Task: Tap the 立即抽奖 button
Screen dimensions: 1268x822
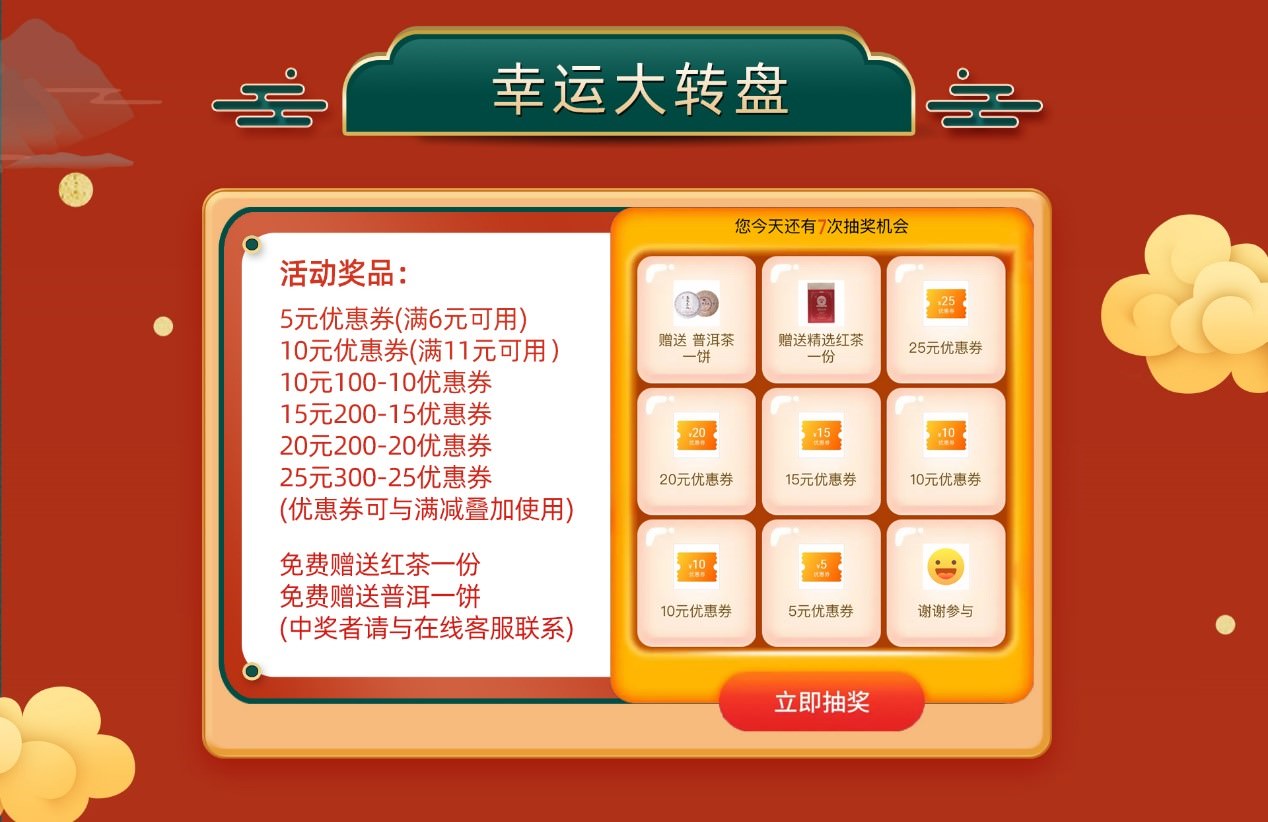Action: [821, 702]
